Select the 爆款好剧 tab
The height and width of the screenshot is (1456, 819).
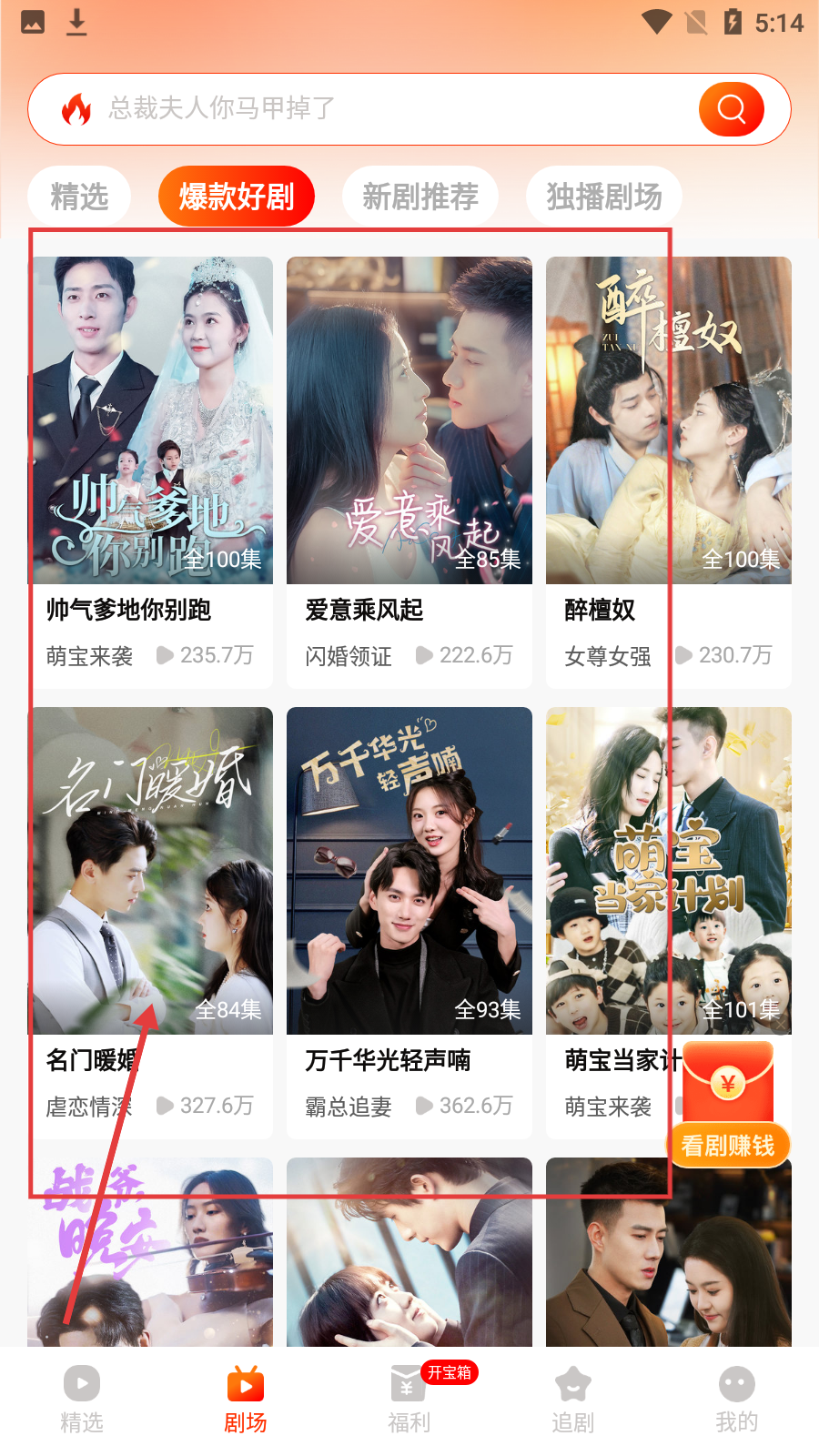(x=237, y=197)
